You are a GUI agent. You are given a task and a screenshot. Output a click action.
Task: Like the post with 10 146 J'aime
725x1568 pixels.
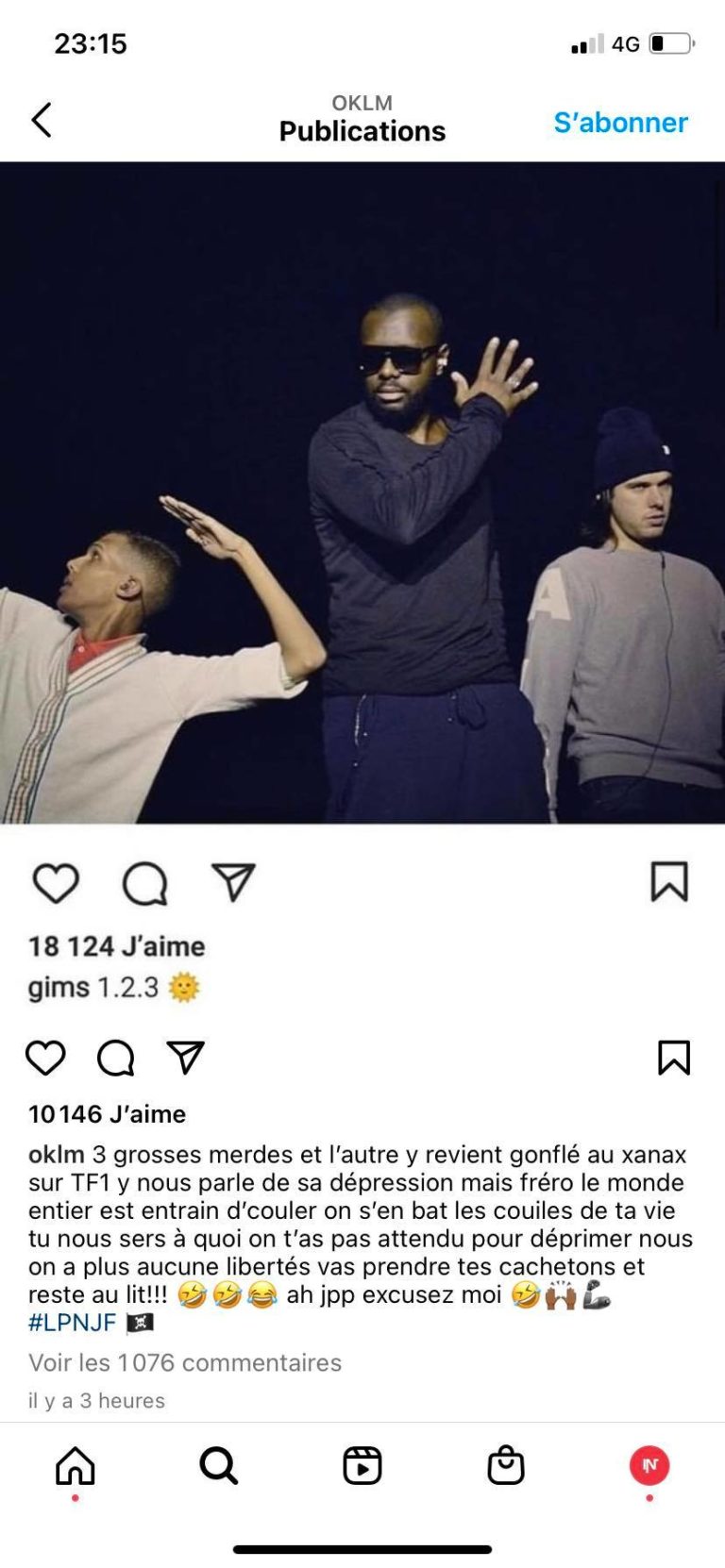point(45,1058)
